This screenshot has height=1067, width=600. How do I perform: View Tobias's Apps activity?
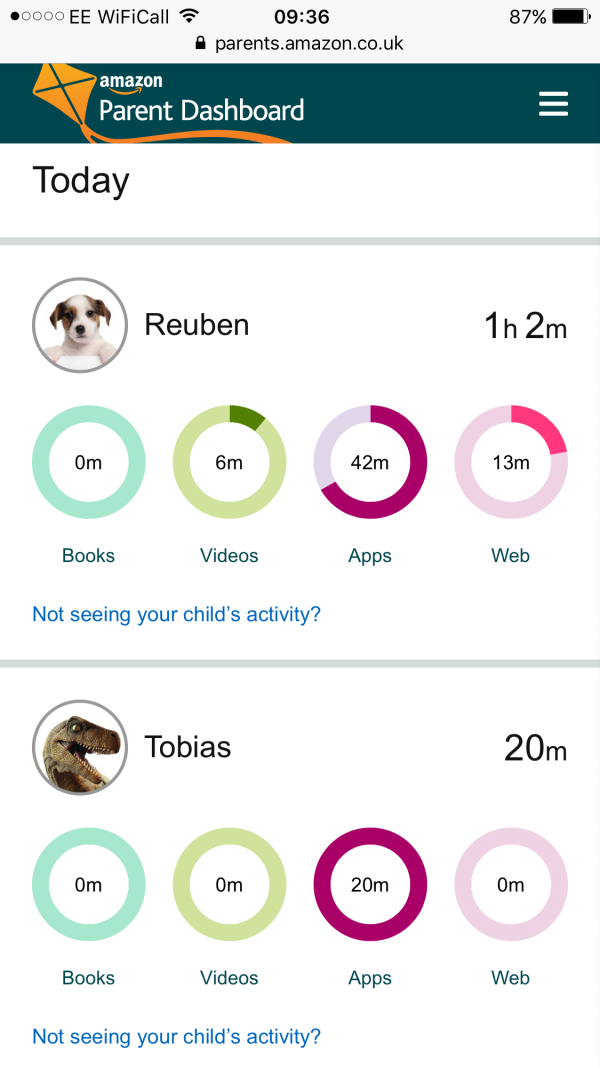tap(370, 884)
